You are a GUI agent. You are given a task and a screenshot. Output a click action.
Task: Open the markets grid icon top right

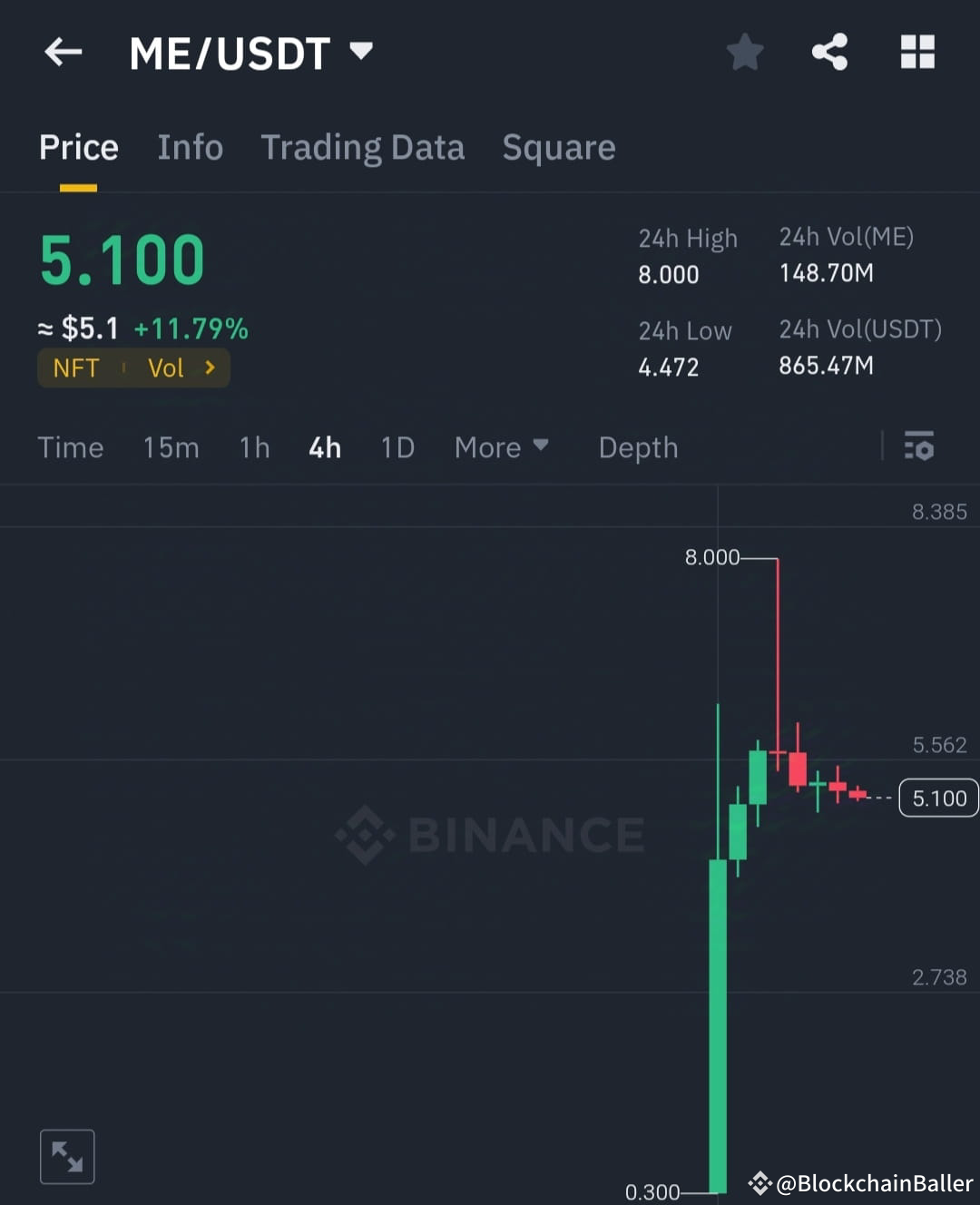917,52
